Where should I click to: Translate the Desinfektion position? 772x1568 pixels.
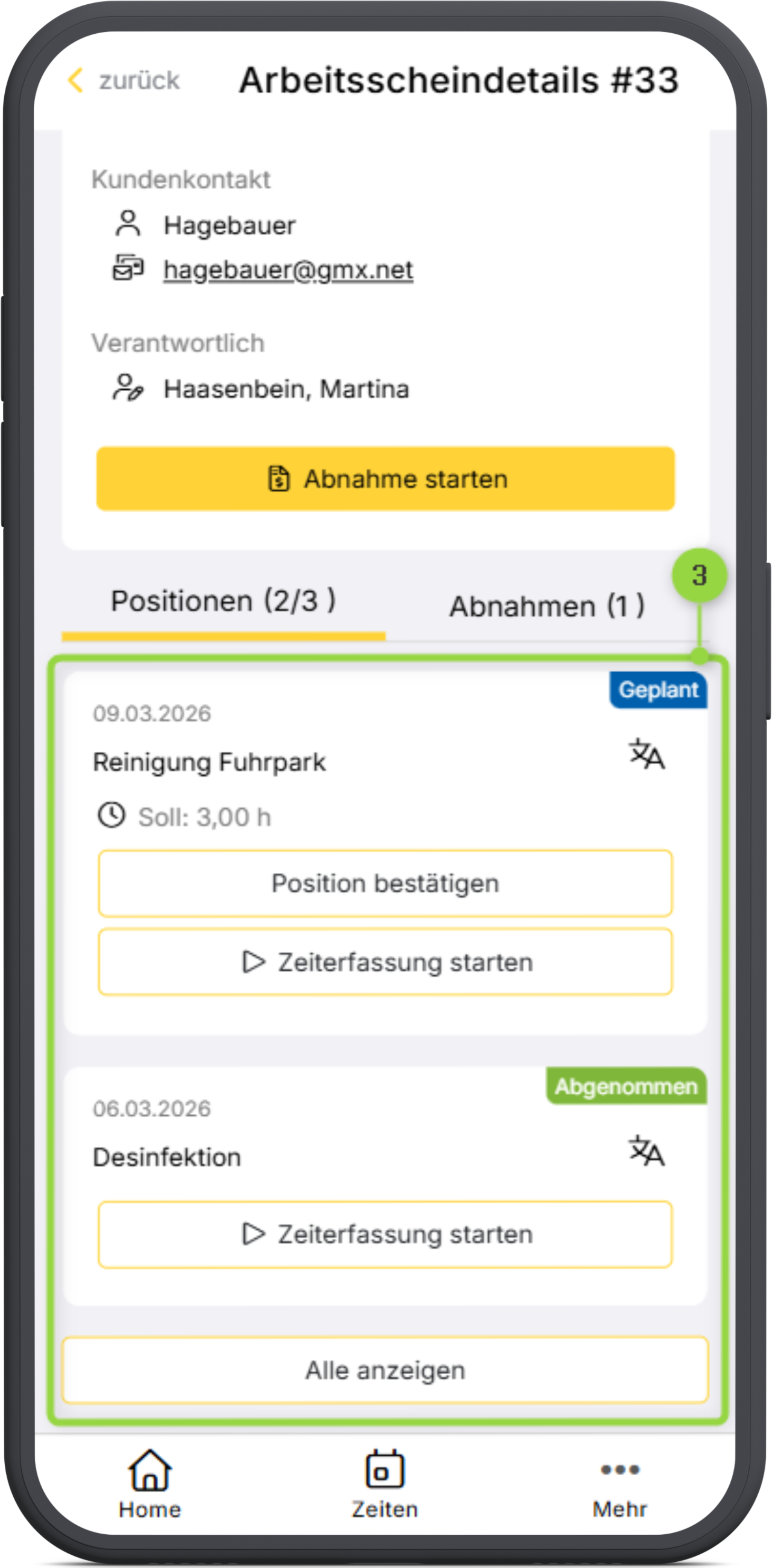click(646, 1151)
